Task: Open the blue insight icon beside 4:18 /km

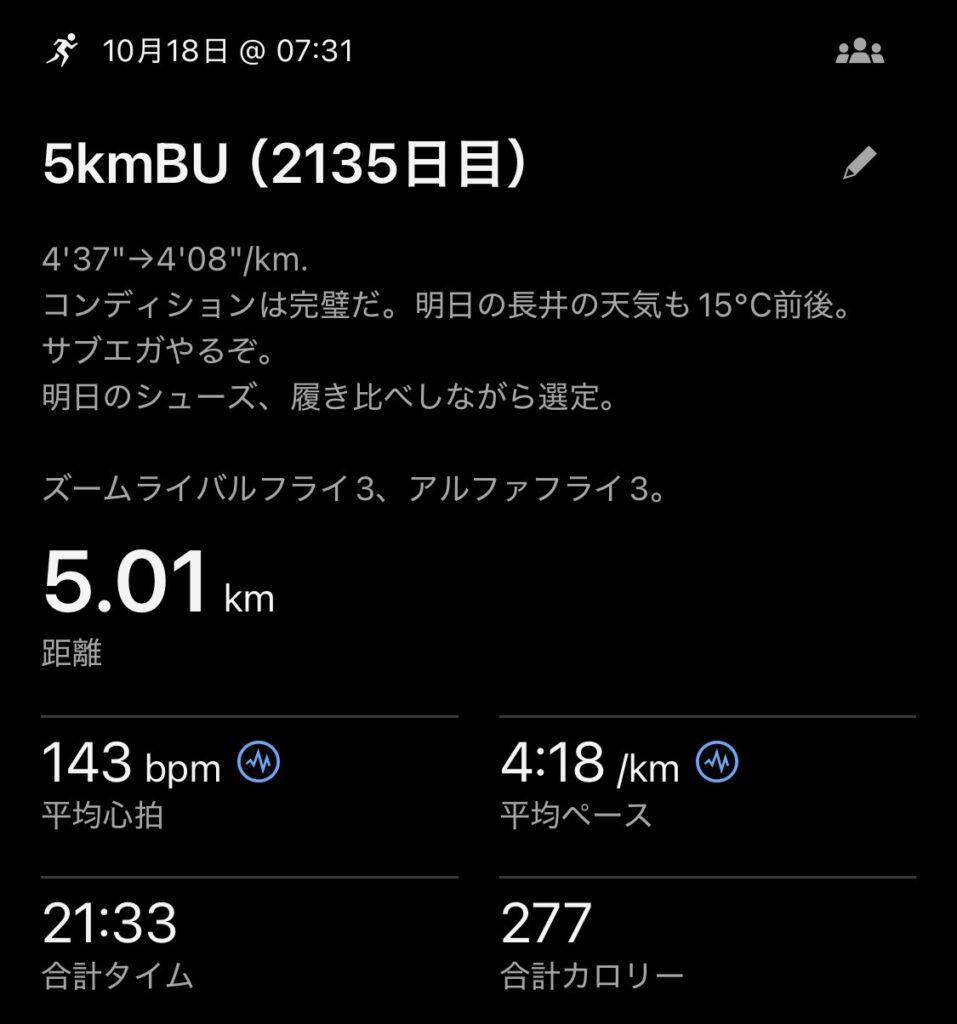Action: 716,764
